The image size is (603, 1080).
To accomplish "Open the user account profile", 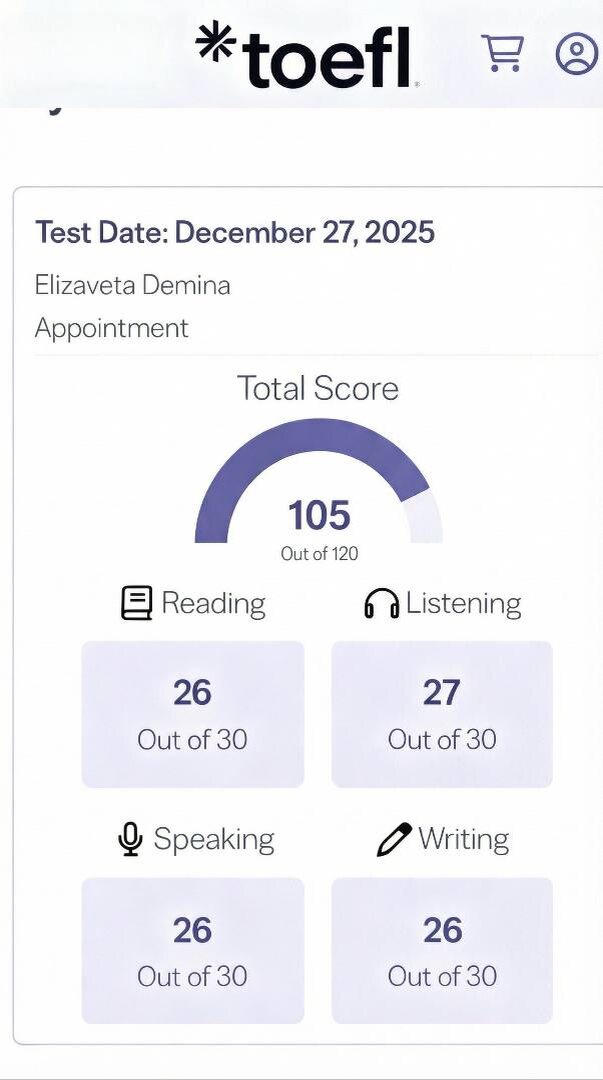I will (576, 53).
